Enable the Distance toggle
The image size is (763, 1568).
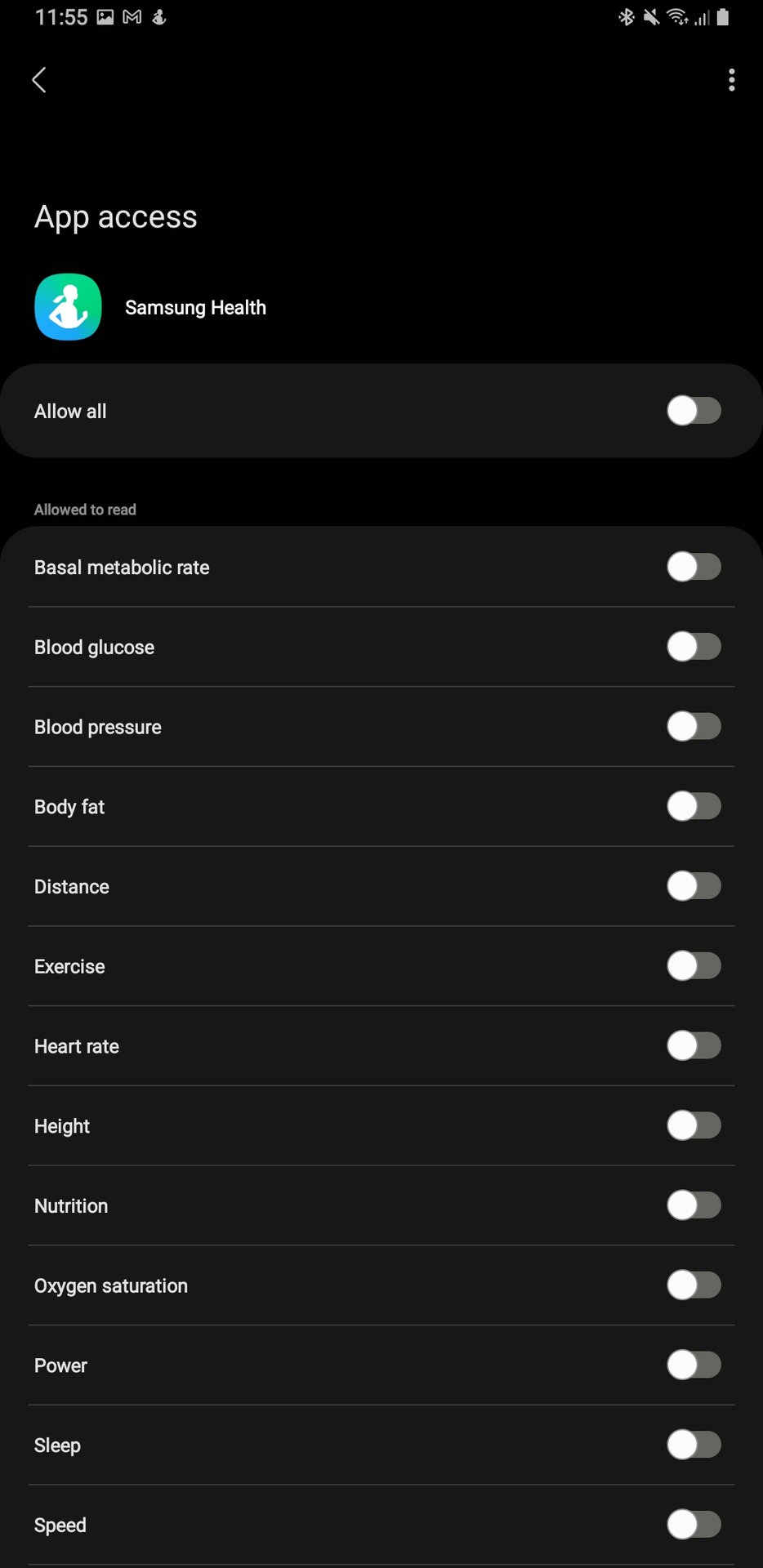[694, 886]
